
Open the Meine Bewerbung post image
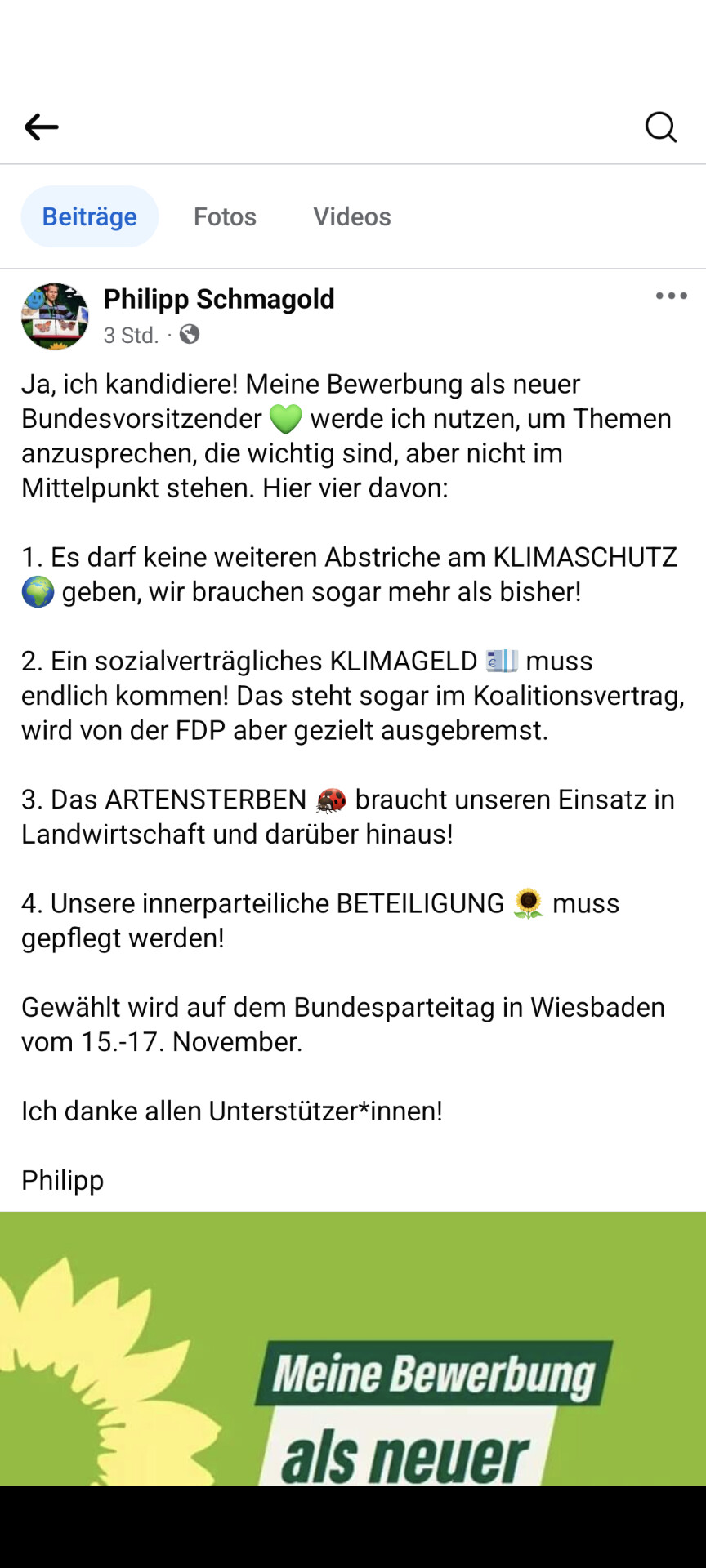coord(353,1348)
